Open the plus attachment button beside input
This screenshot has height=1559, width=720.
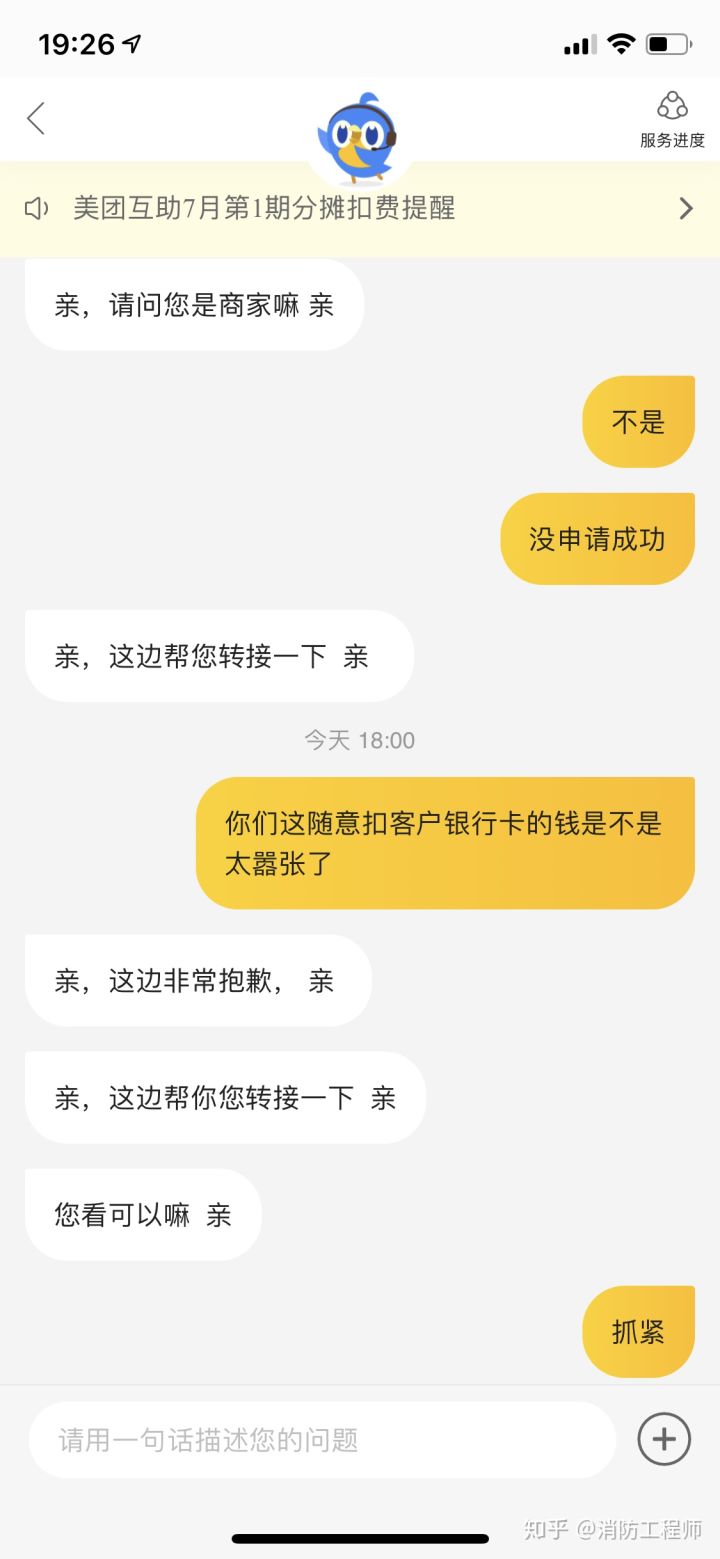click(663, 1438)
